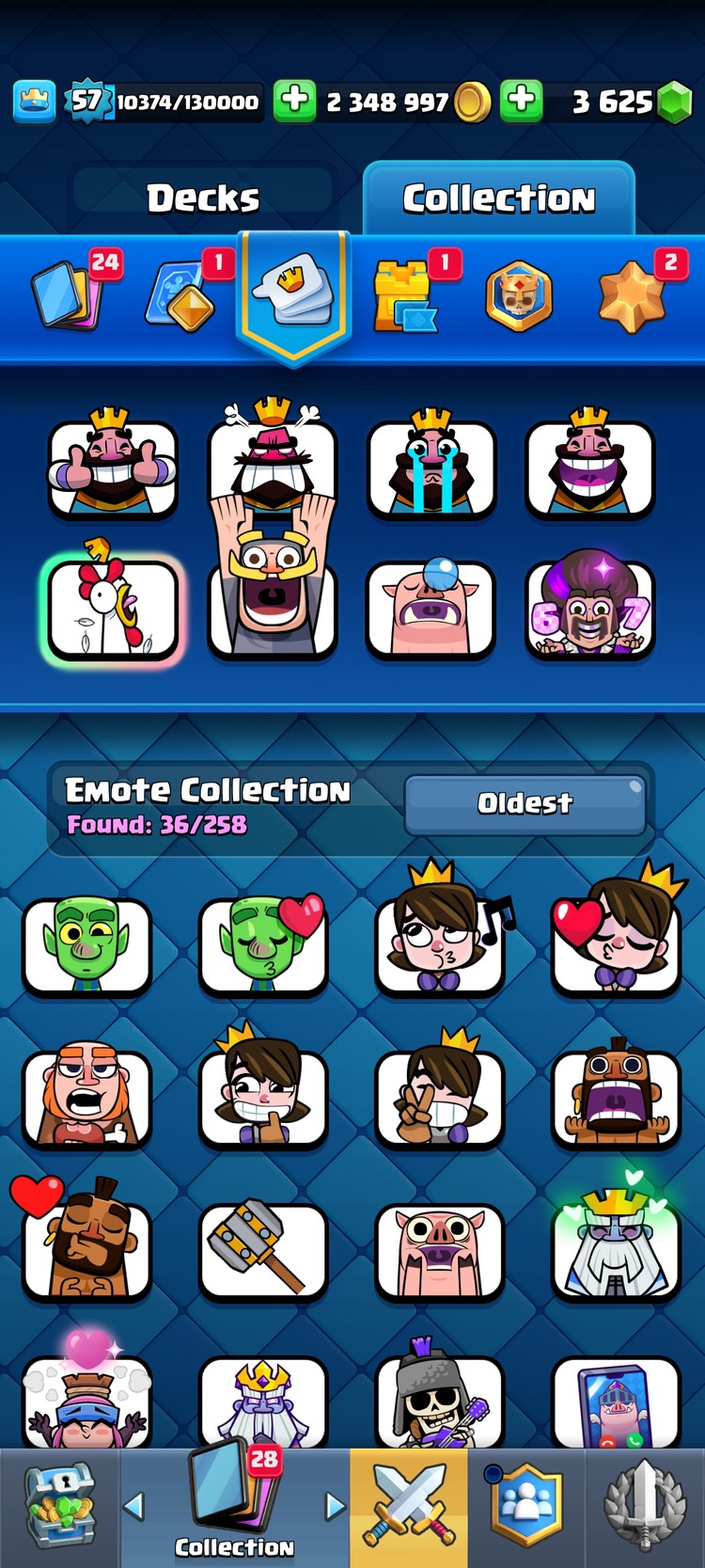Select the crying king emote
The width and height of the screenshot is (705, 1568).
[x=431, y=467]
